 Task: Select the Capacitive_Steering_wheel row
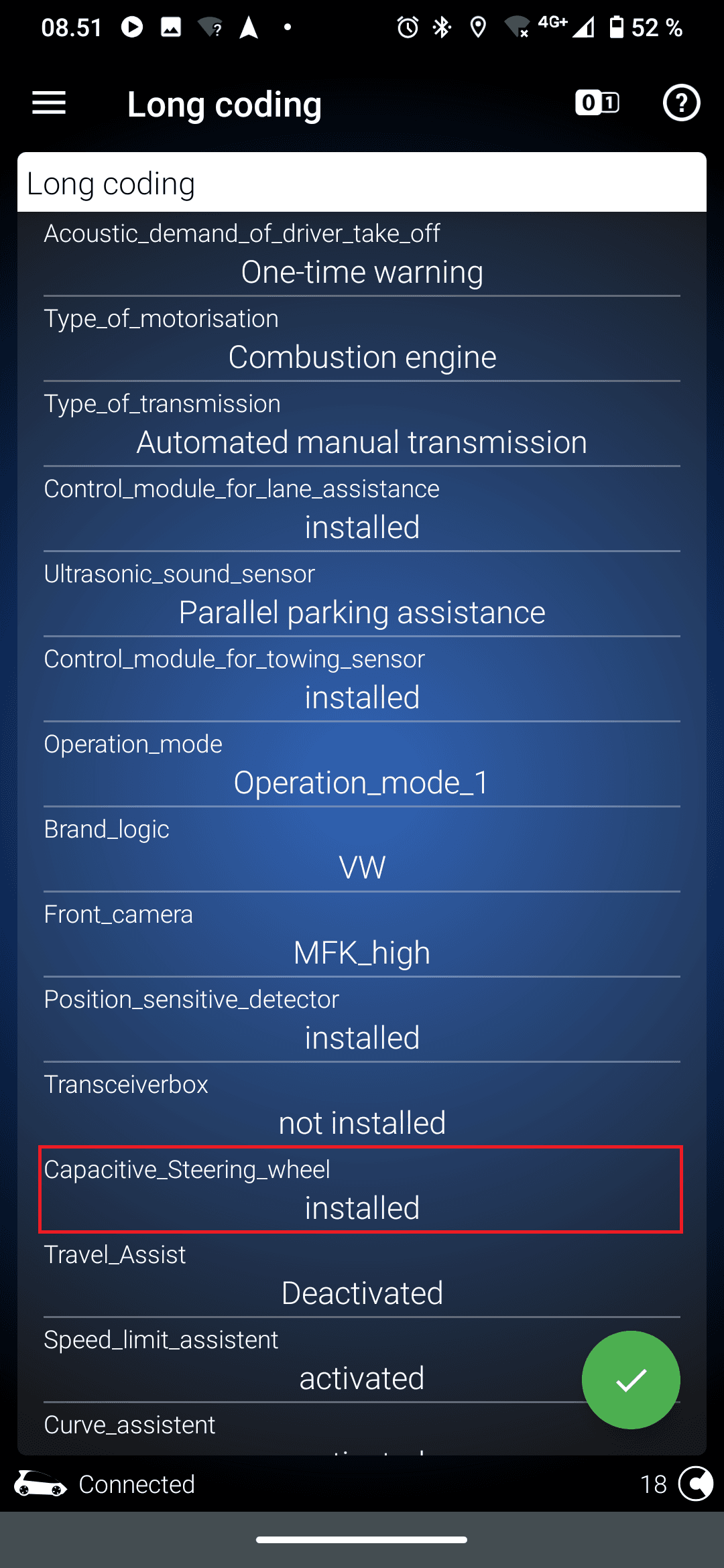point(362,1191)
